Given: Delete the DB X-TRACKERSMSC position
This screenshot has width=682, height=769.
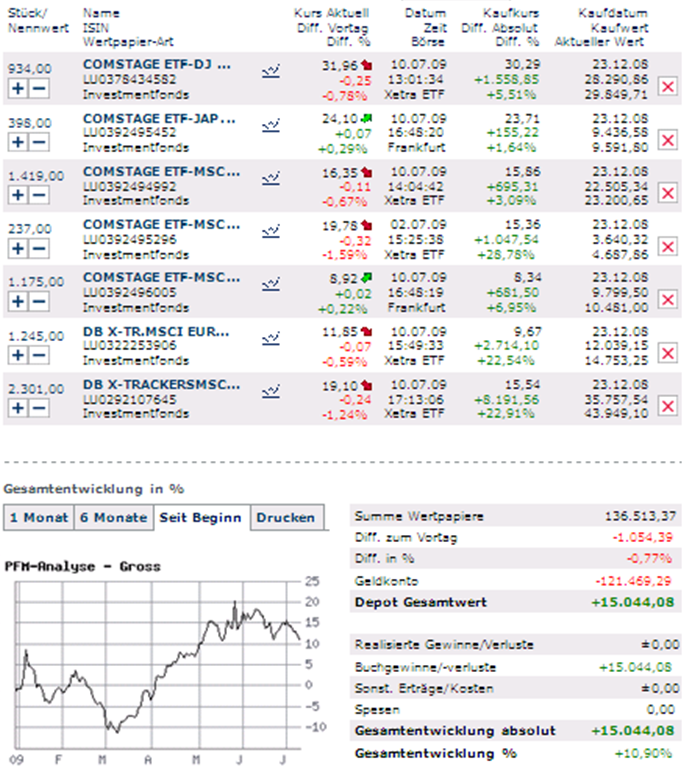Looking at the screenshot, I should [668, 407].
